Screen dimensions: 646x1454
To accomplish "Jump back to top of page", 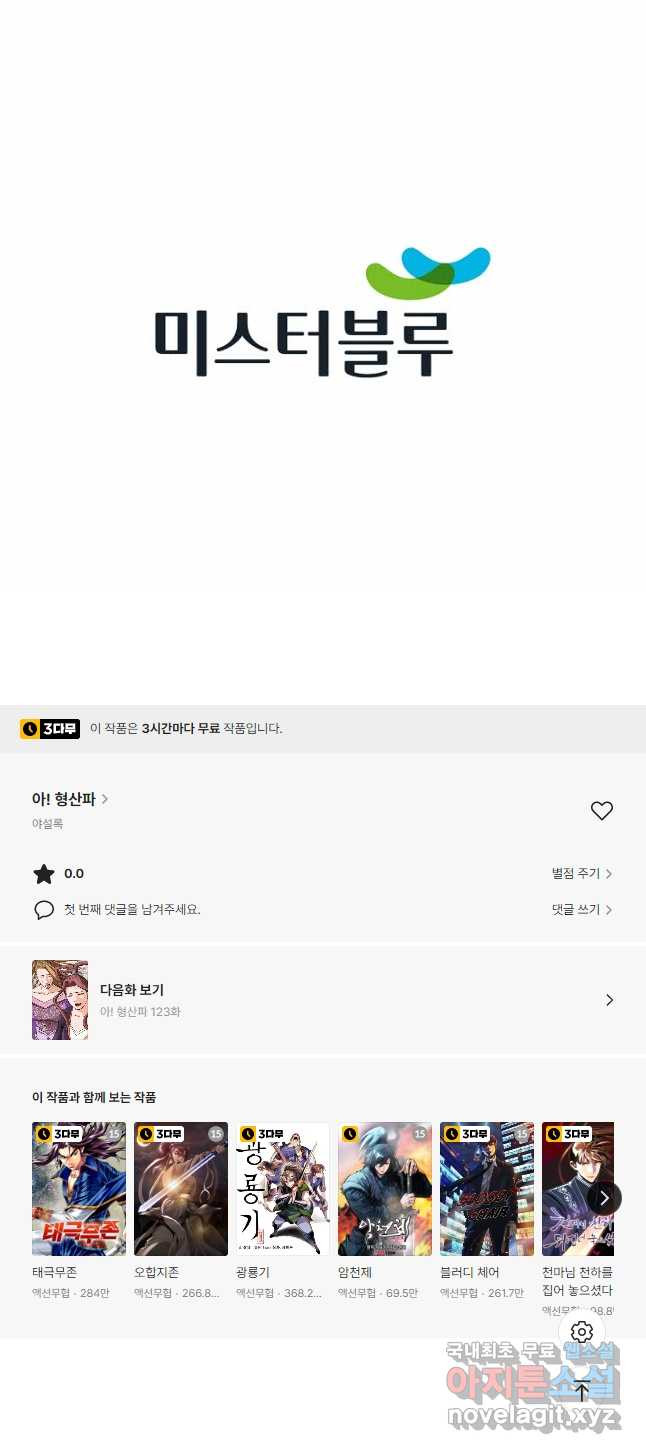I will tap(582, 1391).
